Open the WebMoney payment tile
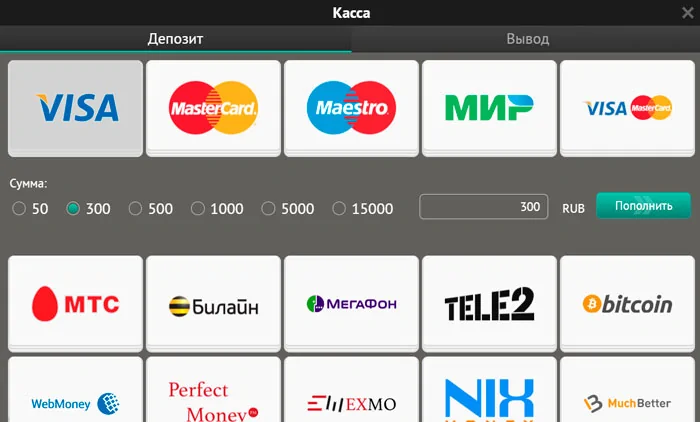Image resolution: width=700 pixels, height=422 pixels. click(75, 395)
